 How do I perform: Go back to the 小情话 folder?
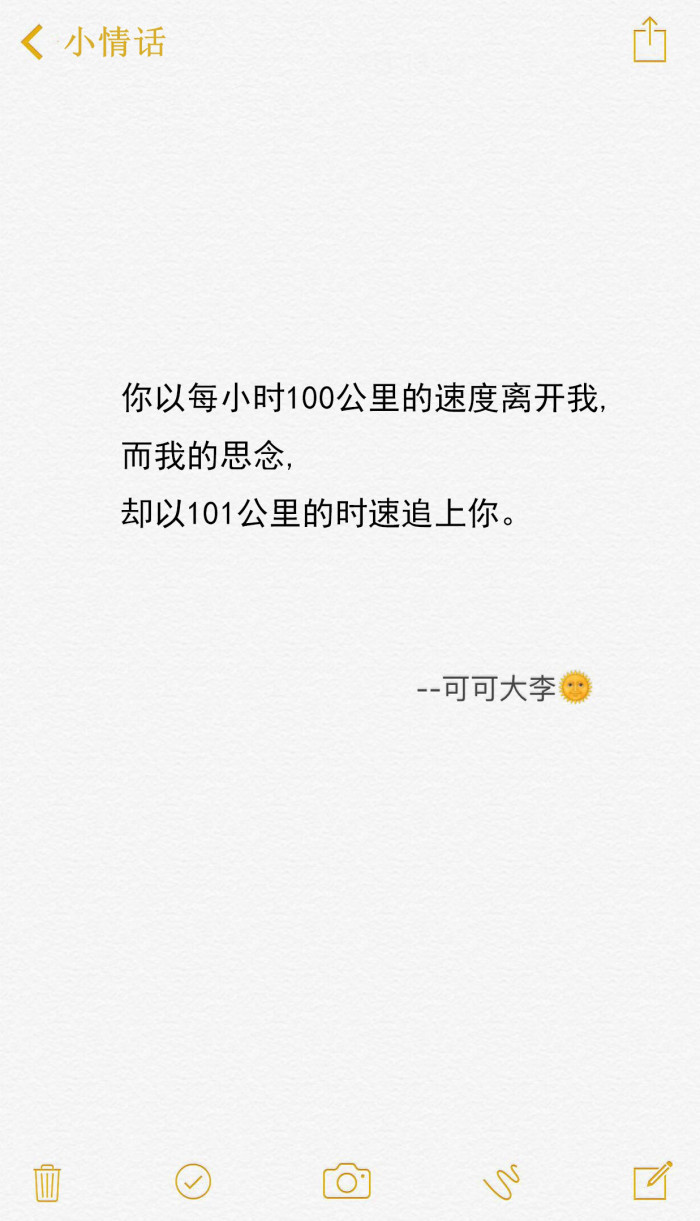click(92, 43)
